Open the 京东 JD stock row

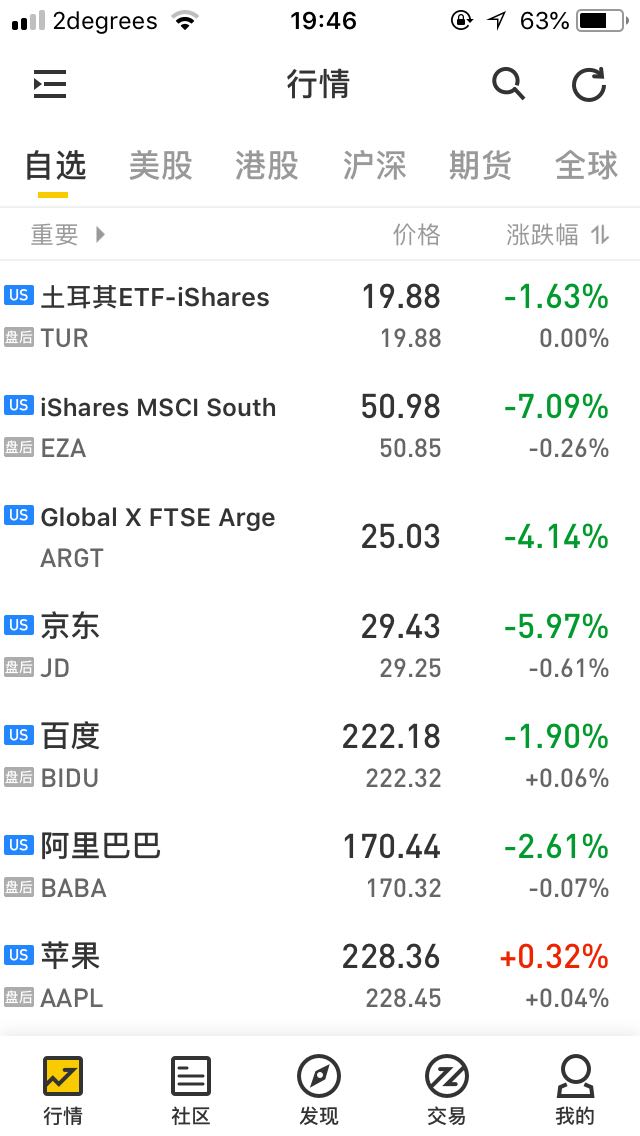tap(320, 647)
